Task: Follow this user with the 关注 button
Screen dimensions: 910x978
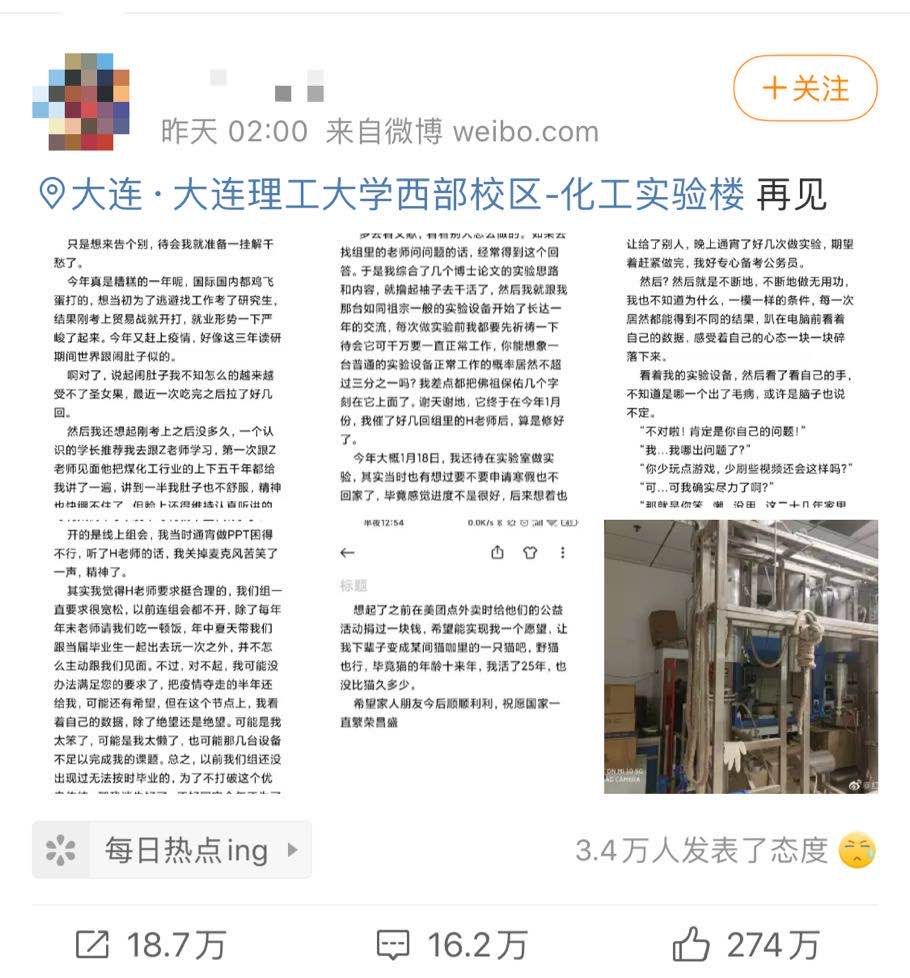Action: pyautogui.click(x=805, y=88)
